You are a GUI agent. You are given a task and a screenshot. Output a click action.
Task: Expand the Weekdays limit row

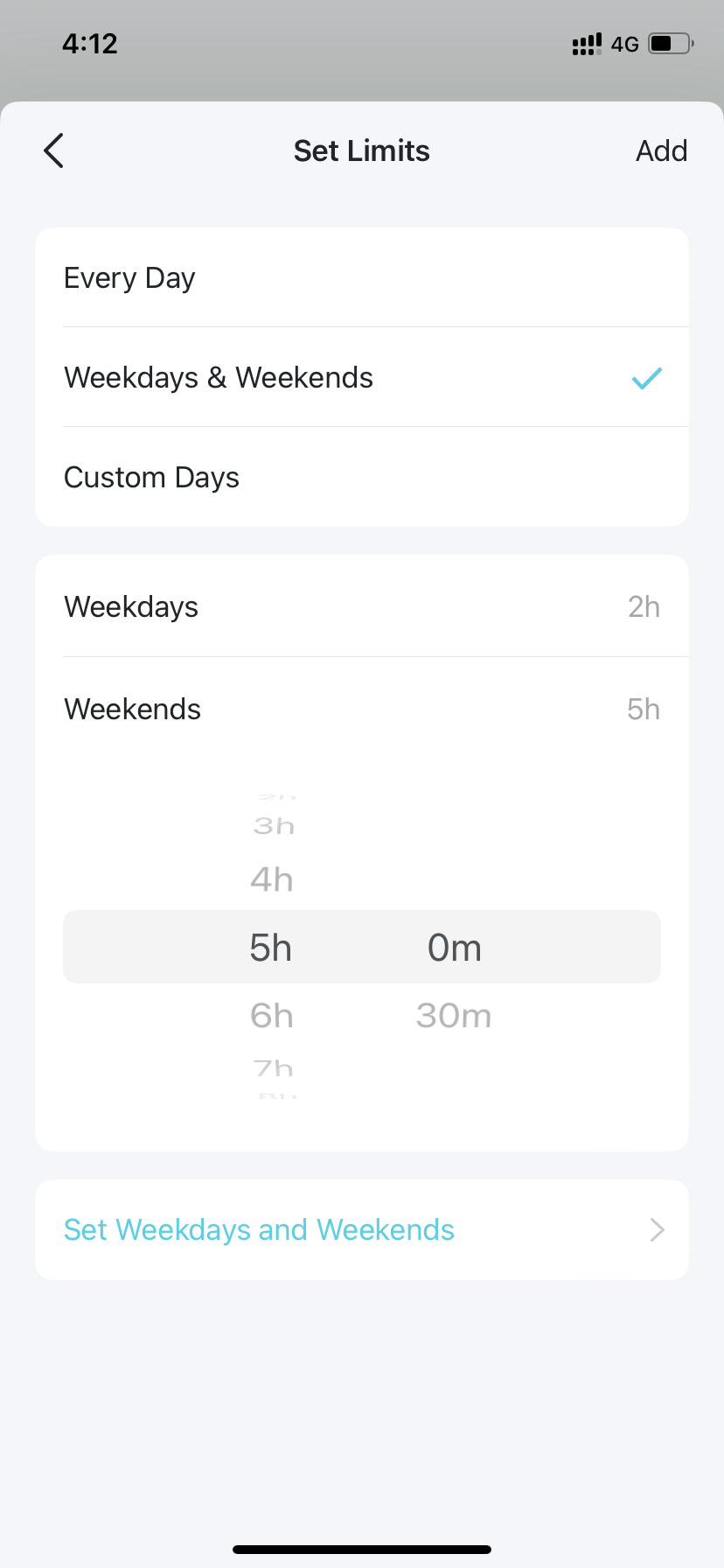pyautogui.click(x=362, y=606)
